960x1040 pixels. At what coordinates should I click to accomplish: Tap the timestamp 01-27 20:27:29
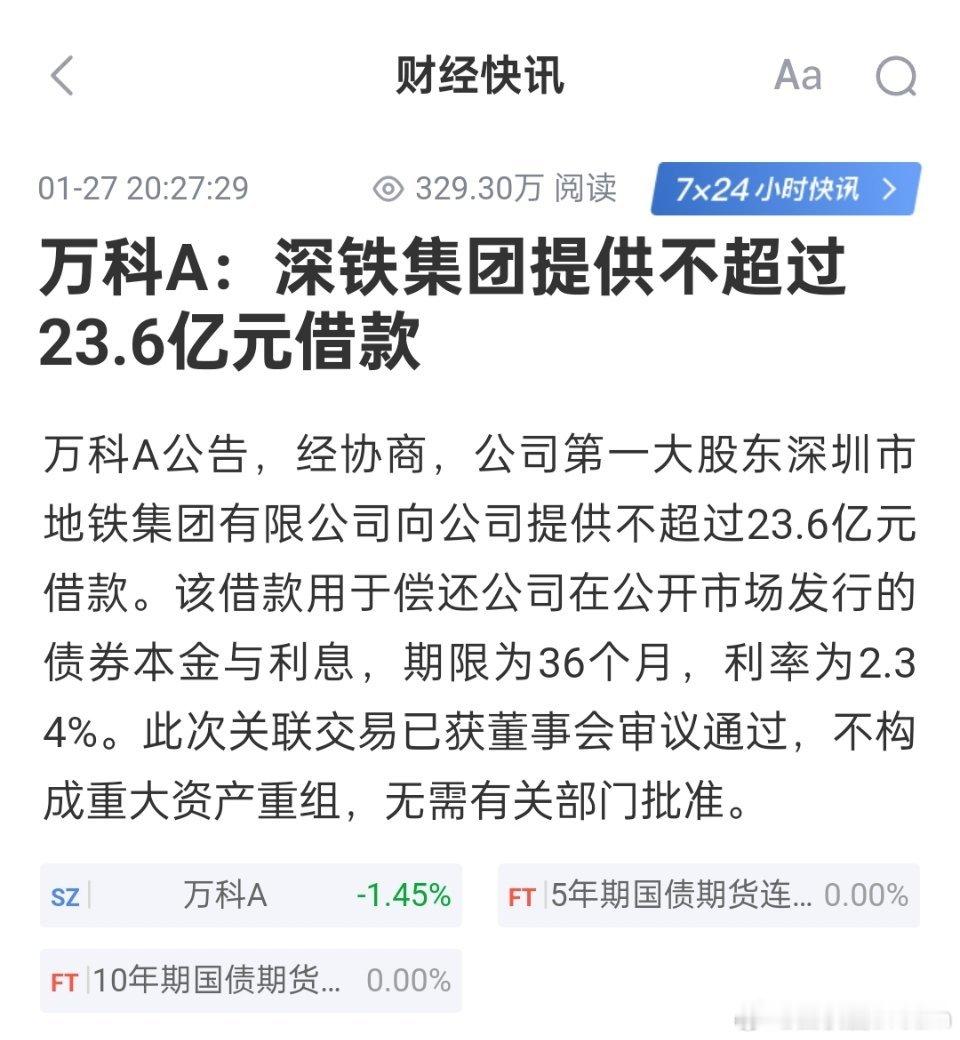(145, 188)
